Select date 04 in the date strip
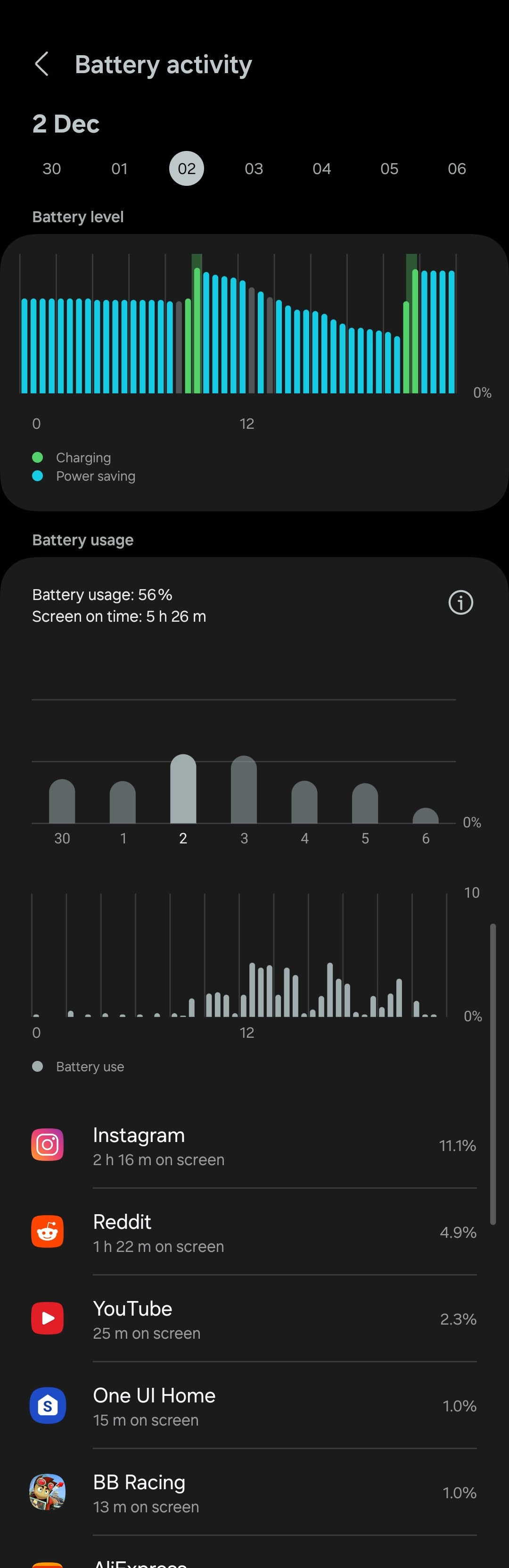This screenshot has width=509, height=1568. click(x=322, y=168)
